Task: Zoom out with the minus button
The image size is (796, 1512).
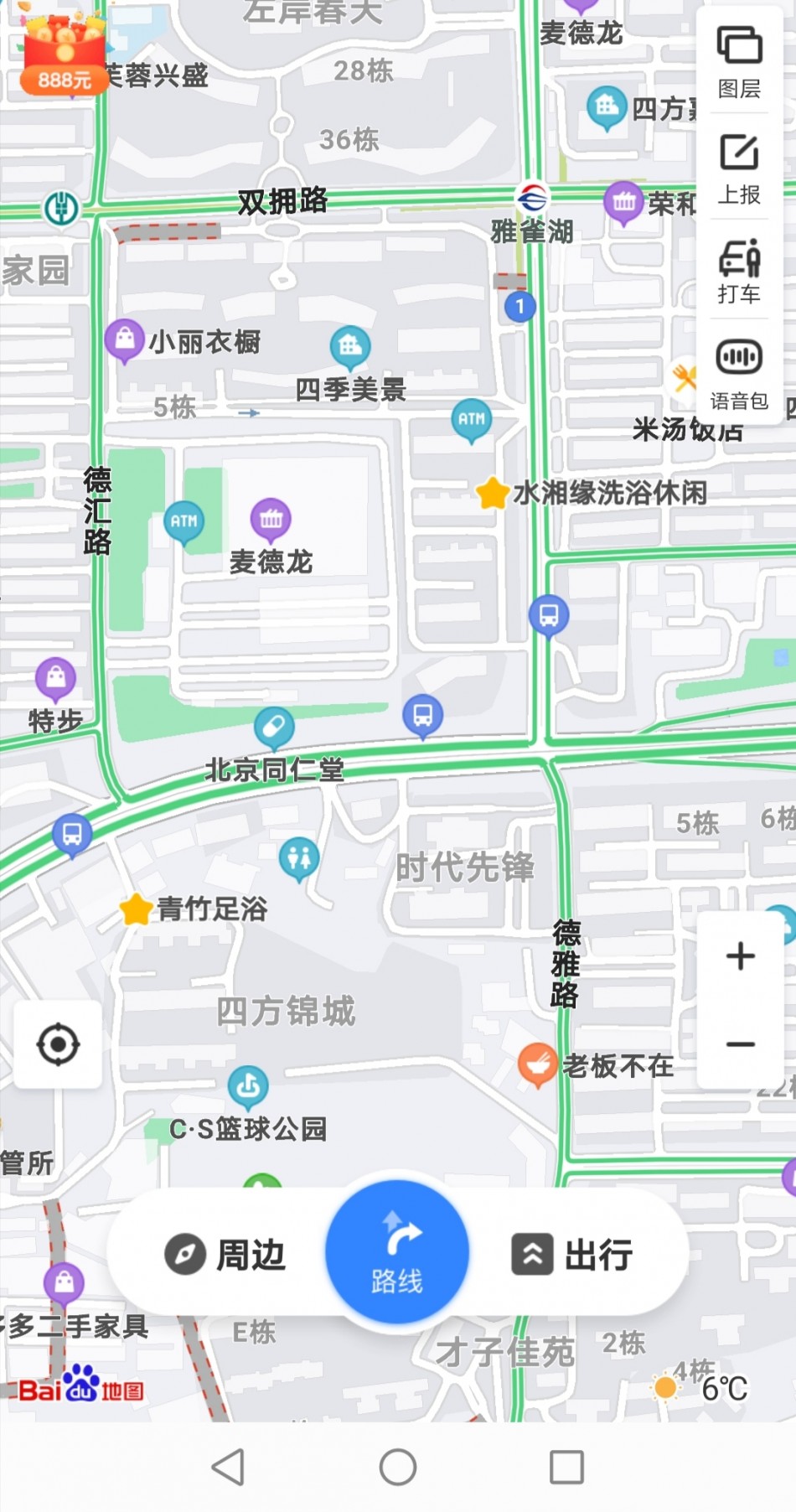Action: click(x=740, y=1044)
